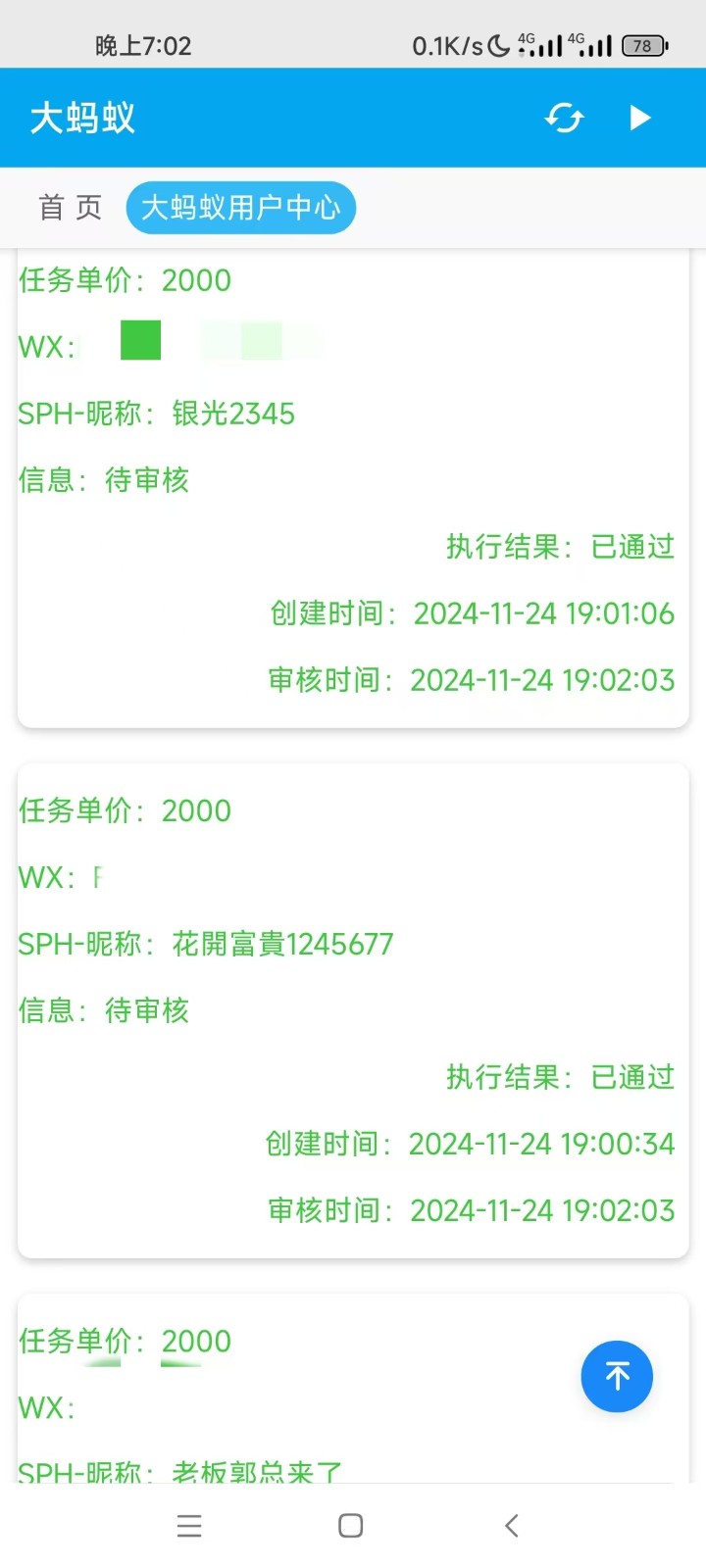
Task: Tap the back arrow navigation icon
Action: pos(511,1525)
